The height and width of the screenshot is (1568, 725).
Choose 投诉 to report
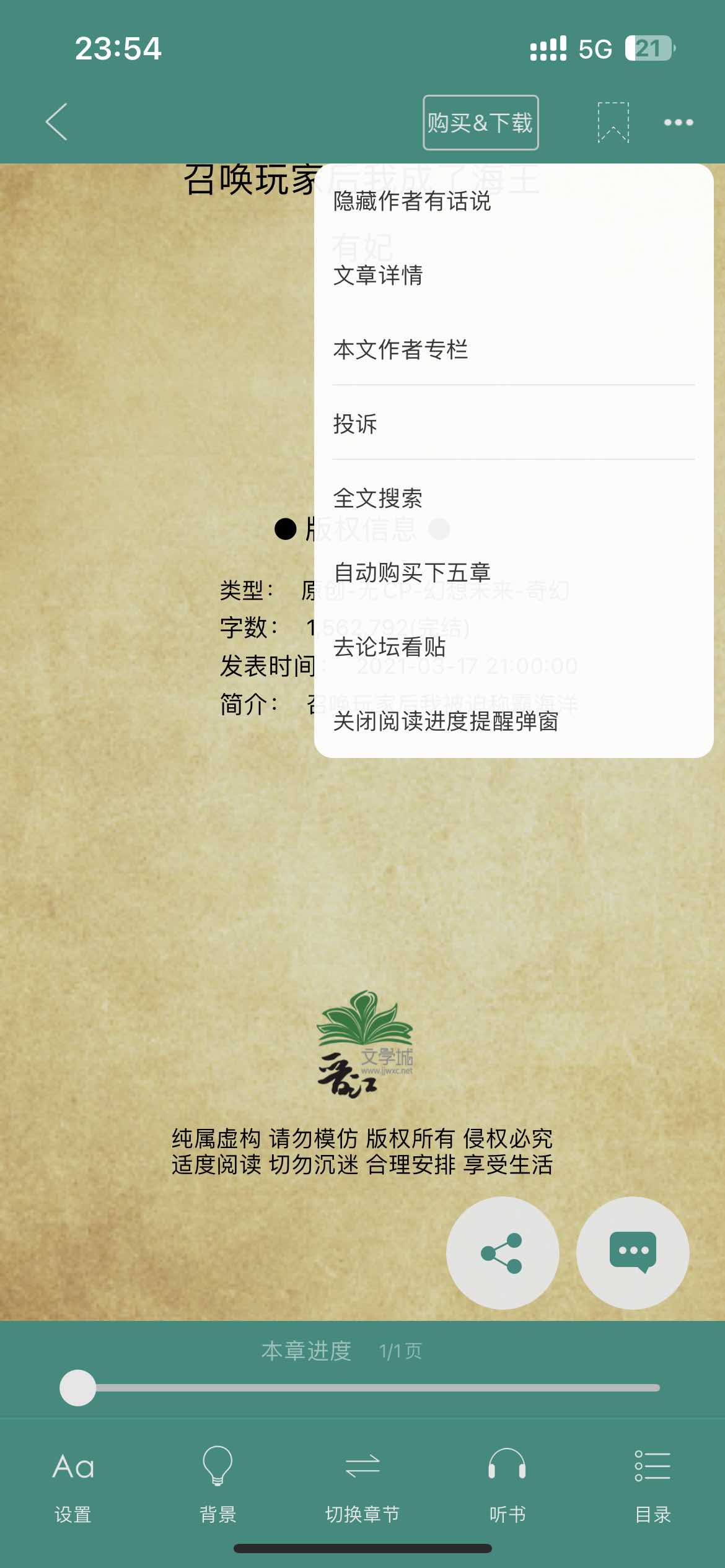(x=355, y=424)
